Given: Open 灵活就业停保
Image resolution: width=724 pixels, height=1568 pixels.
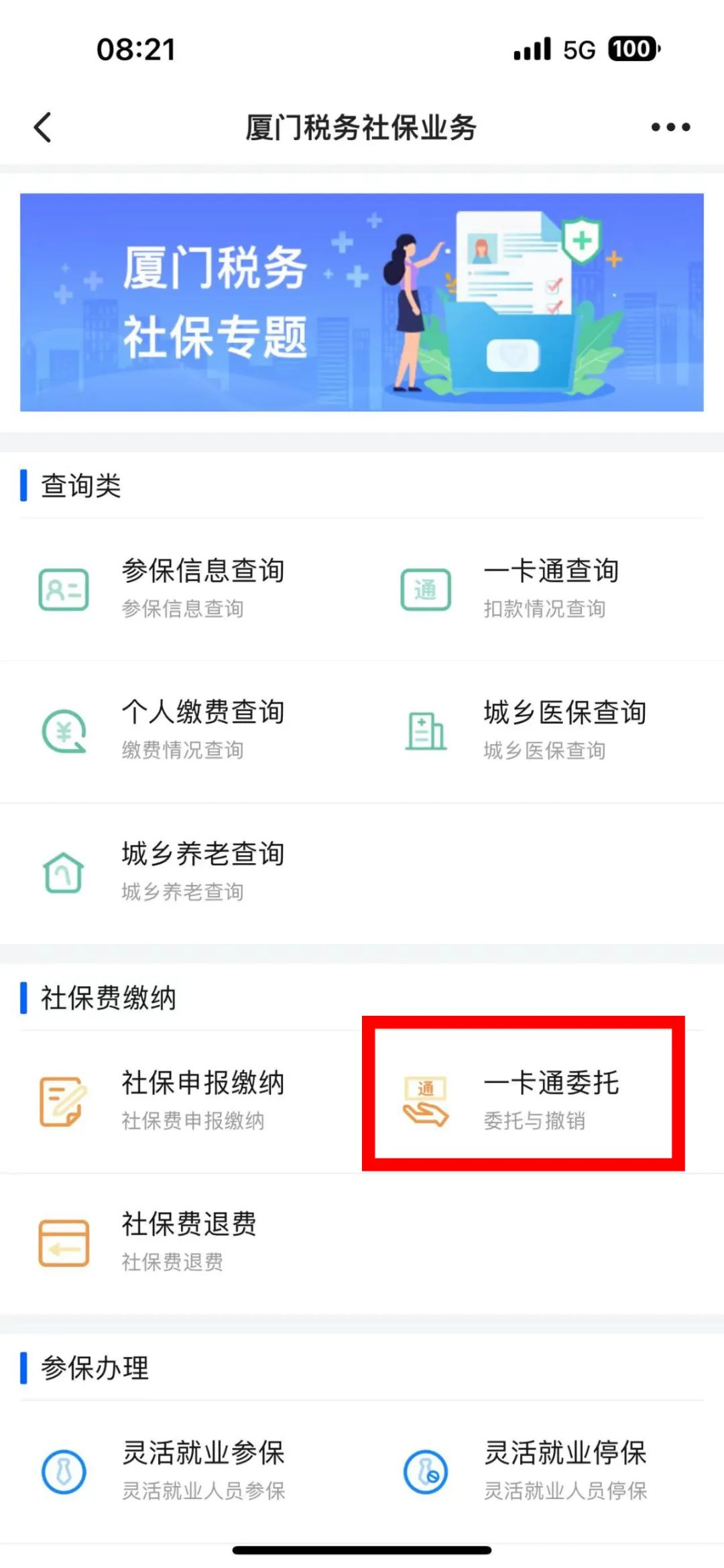Looking at the screenshot, I should [x=543, y=1471].
